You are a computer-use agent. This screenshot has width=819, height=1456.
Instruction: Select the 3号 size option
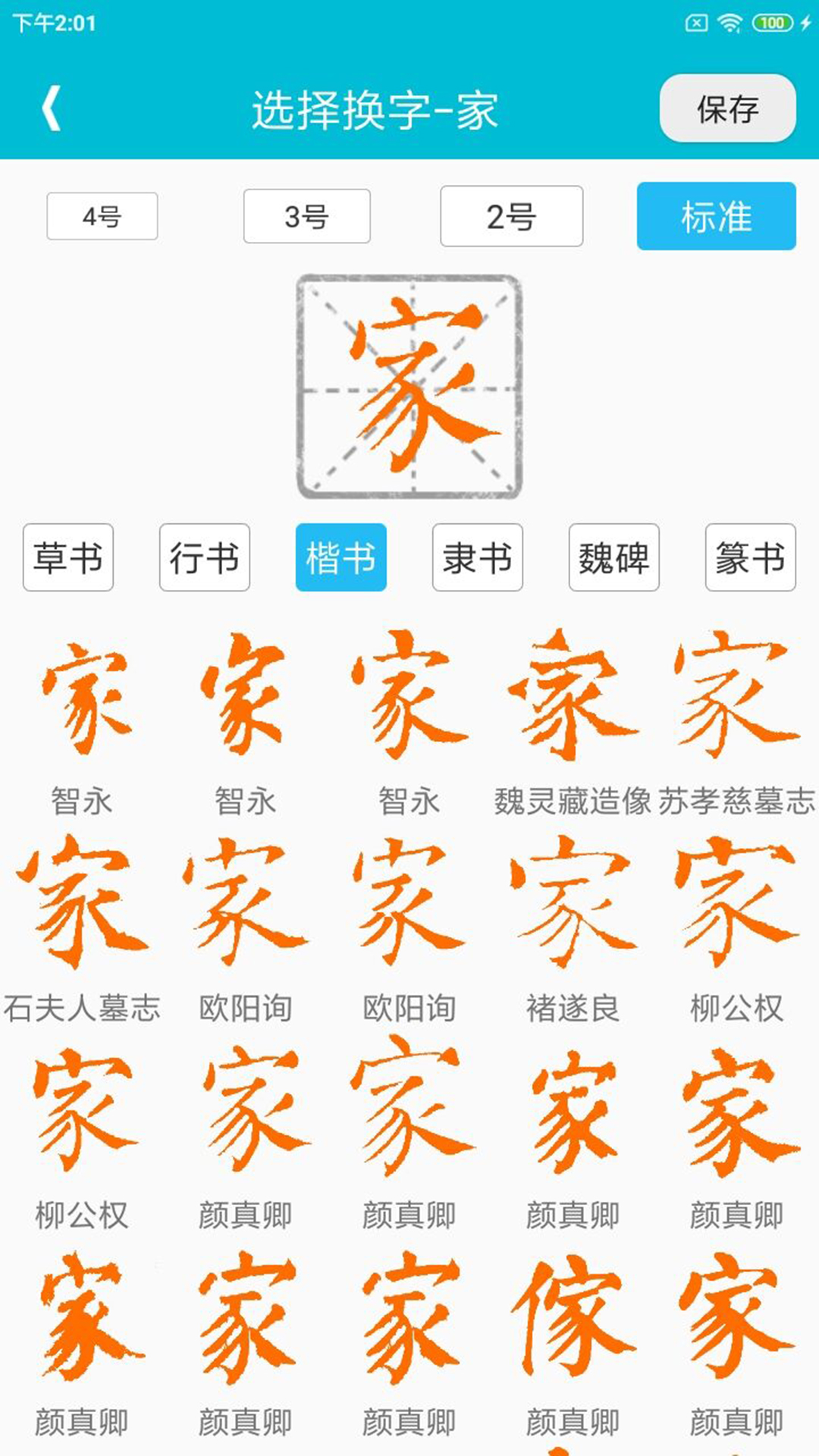[306, 217]
